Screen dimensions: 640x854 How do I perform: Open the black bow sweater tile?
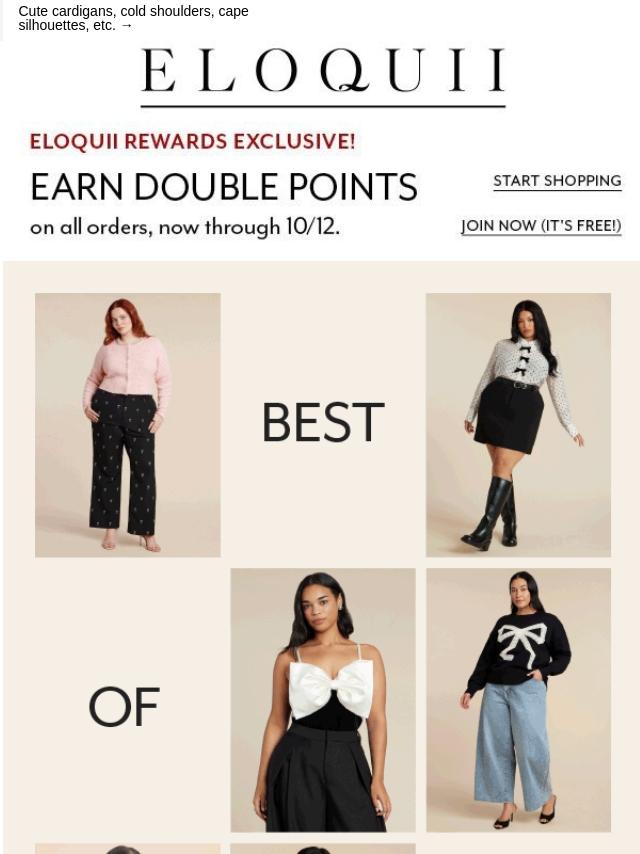point(519,700)
